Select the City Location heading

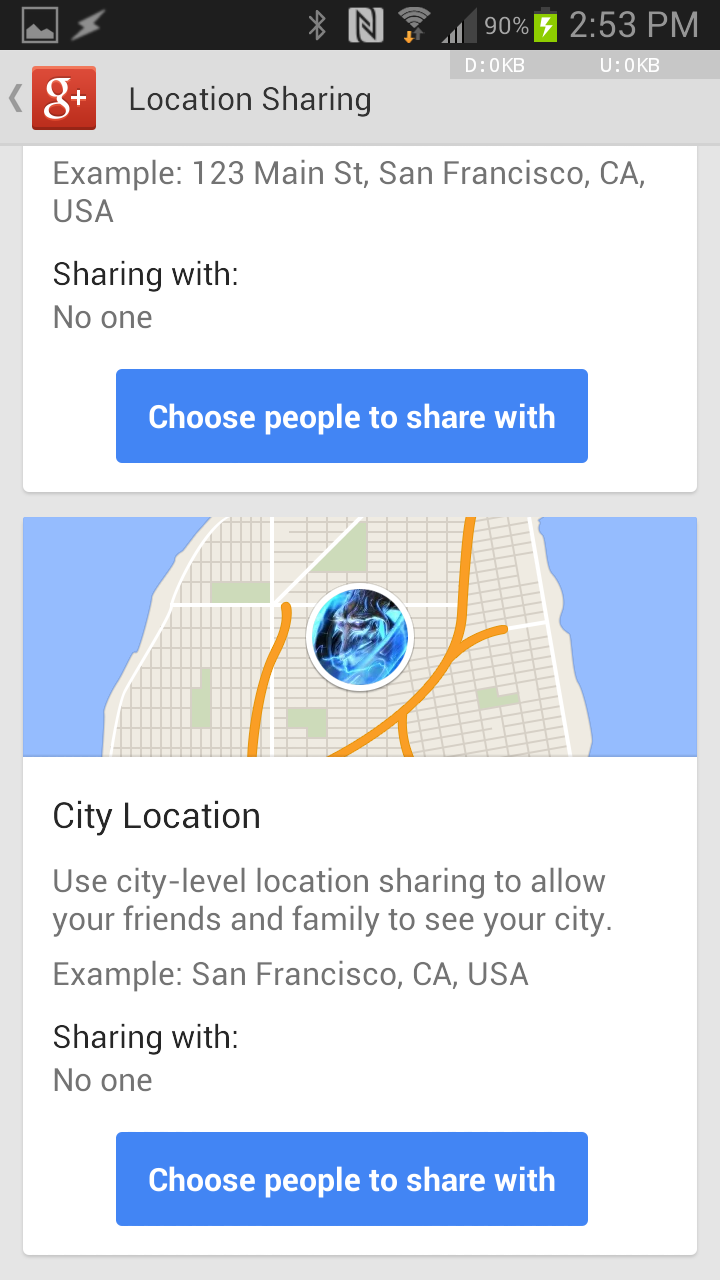(x=156, y=816)
